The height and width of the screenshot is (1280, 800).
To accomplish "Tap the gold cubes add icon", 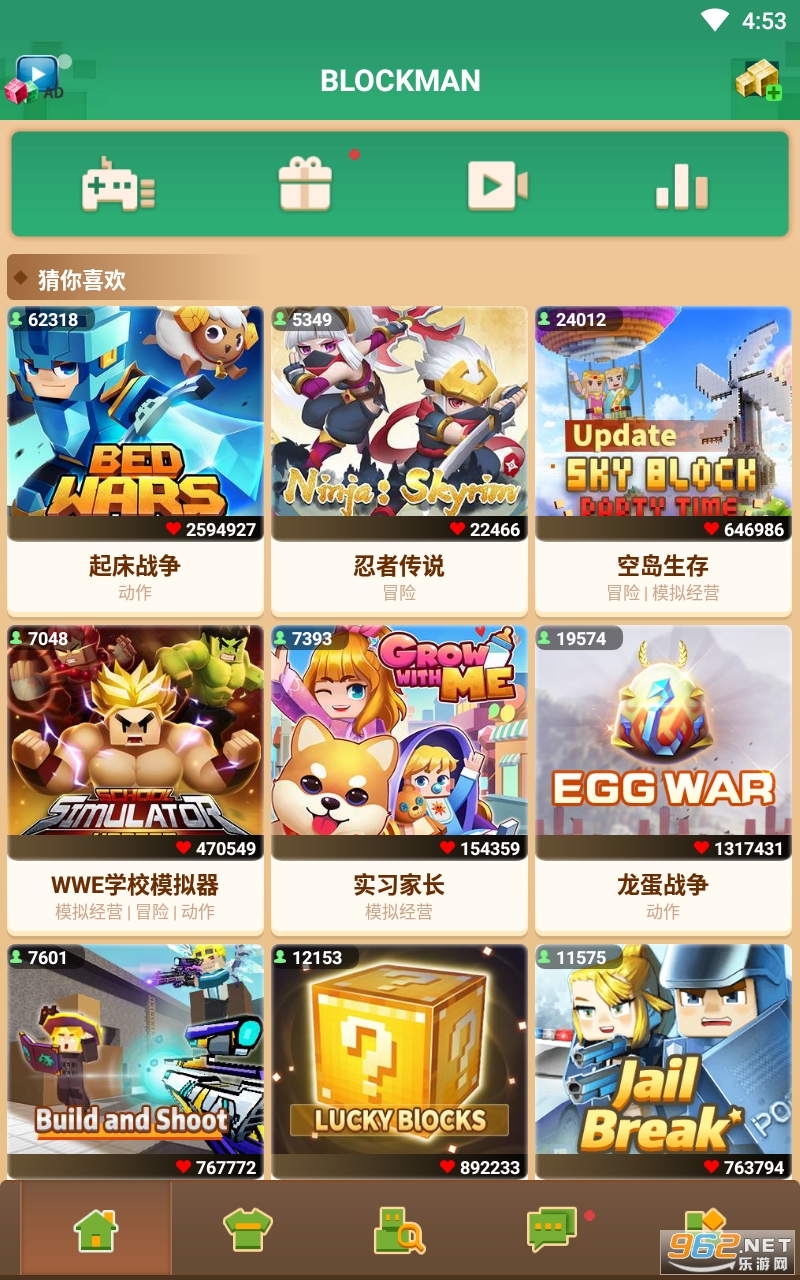I will [x=759, y=80].
